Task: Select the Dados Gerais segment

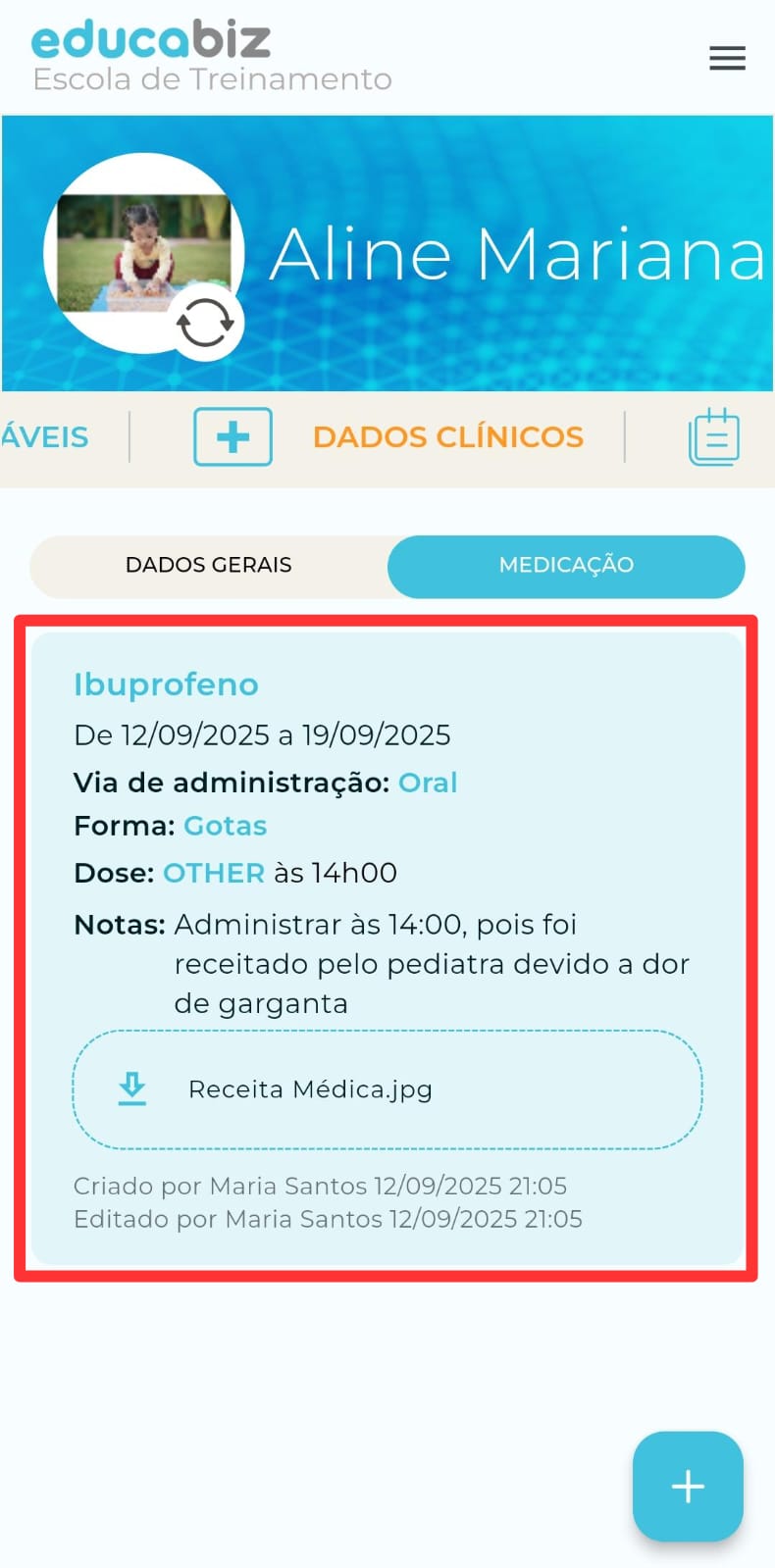Action: click(208, 566)
